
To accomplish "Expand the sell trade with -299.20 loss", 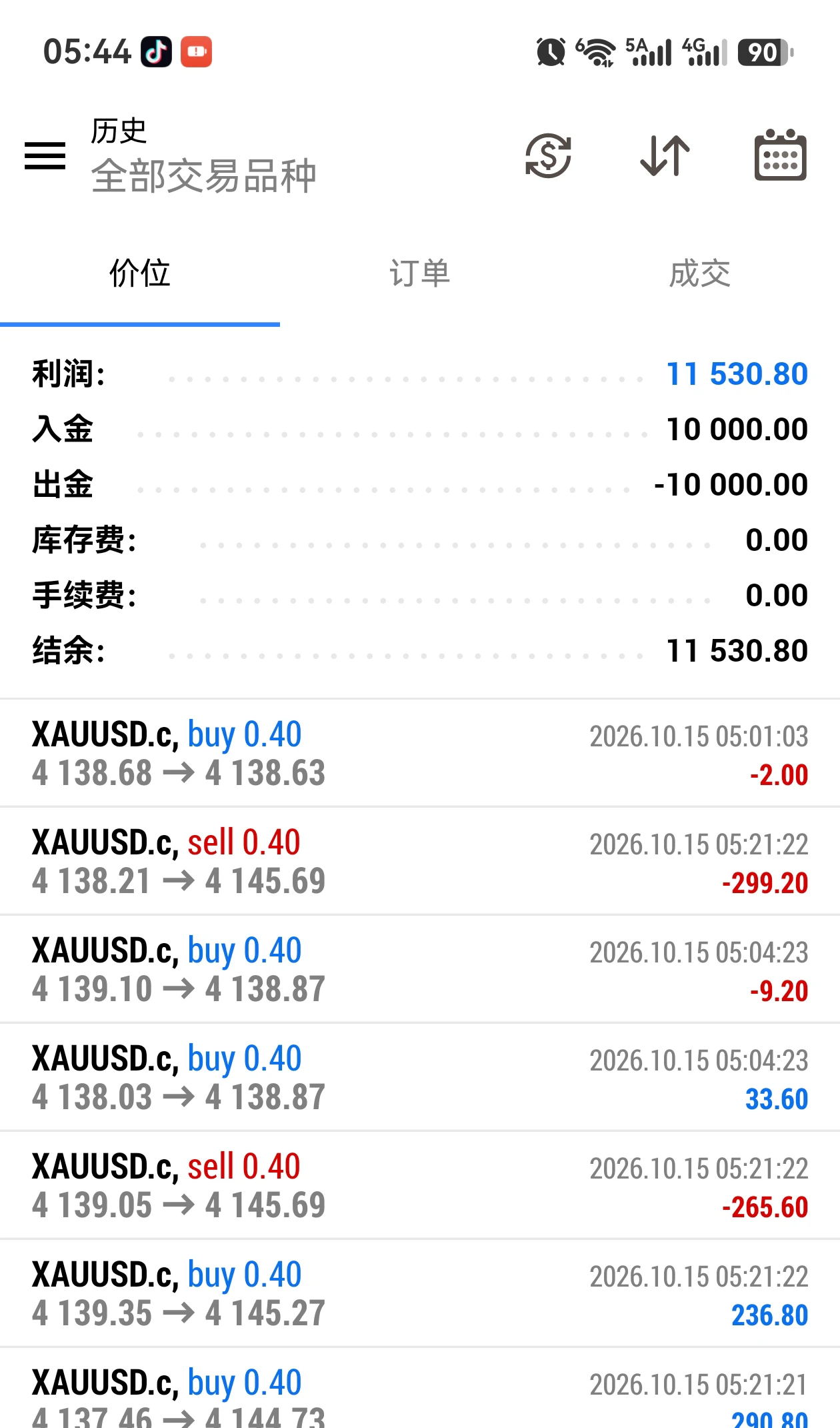I will [x=420, y=861].
